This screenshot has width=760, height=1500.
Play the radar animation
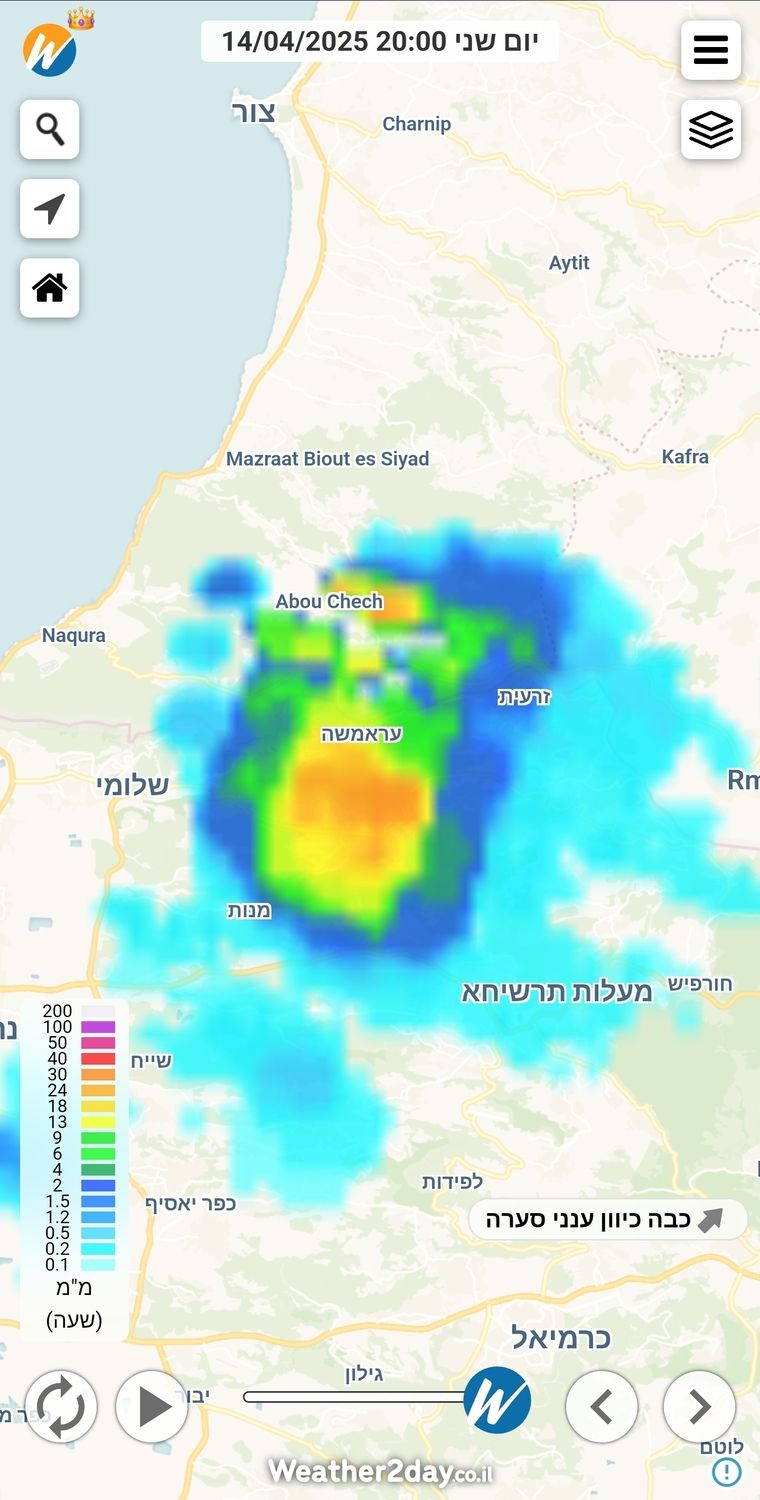point(152,1406)
